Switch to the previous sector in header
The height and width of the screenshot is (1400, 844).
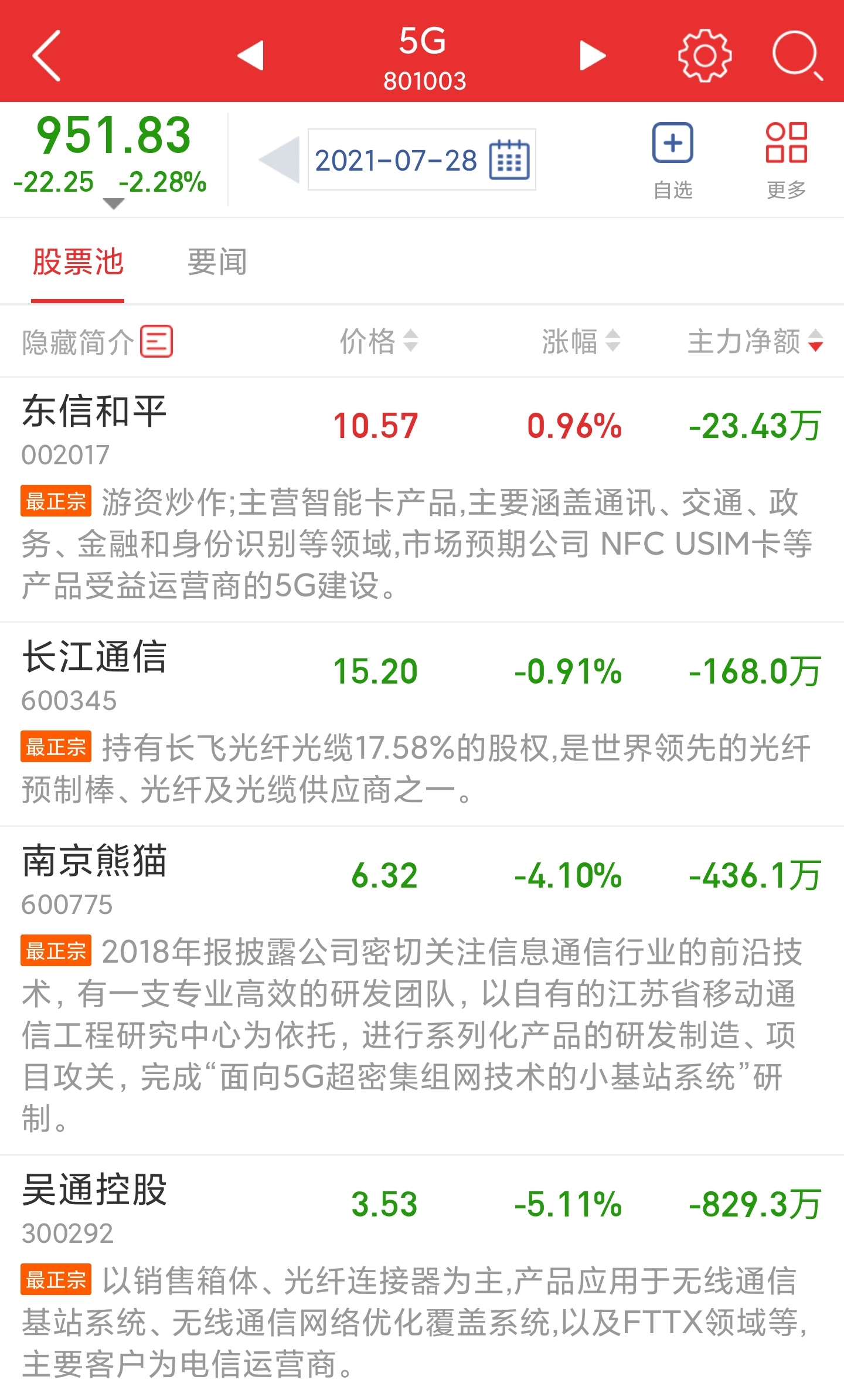(x=251, y=56)
